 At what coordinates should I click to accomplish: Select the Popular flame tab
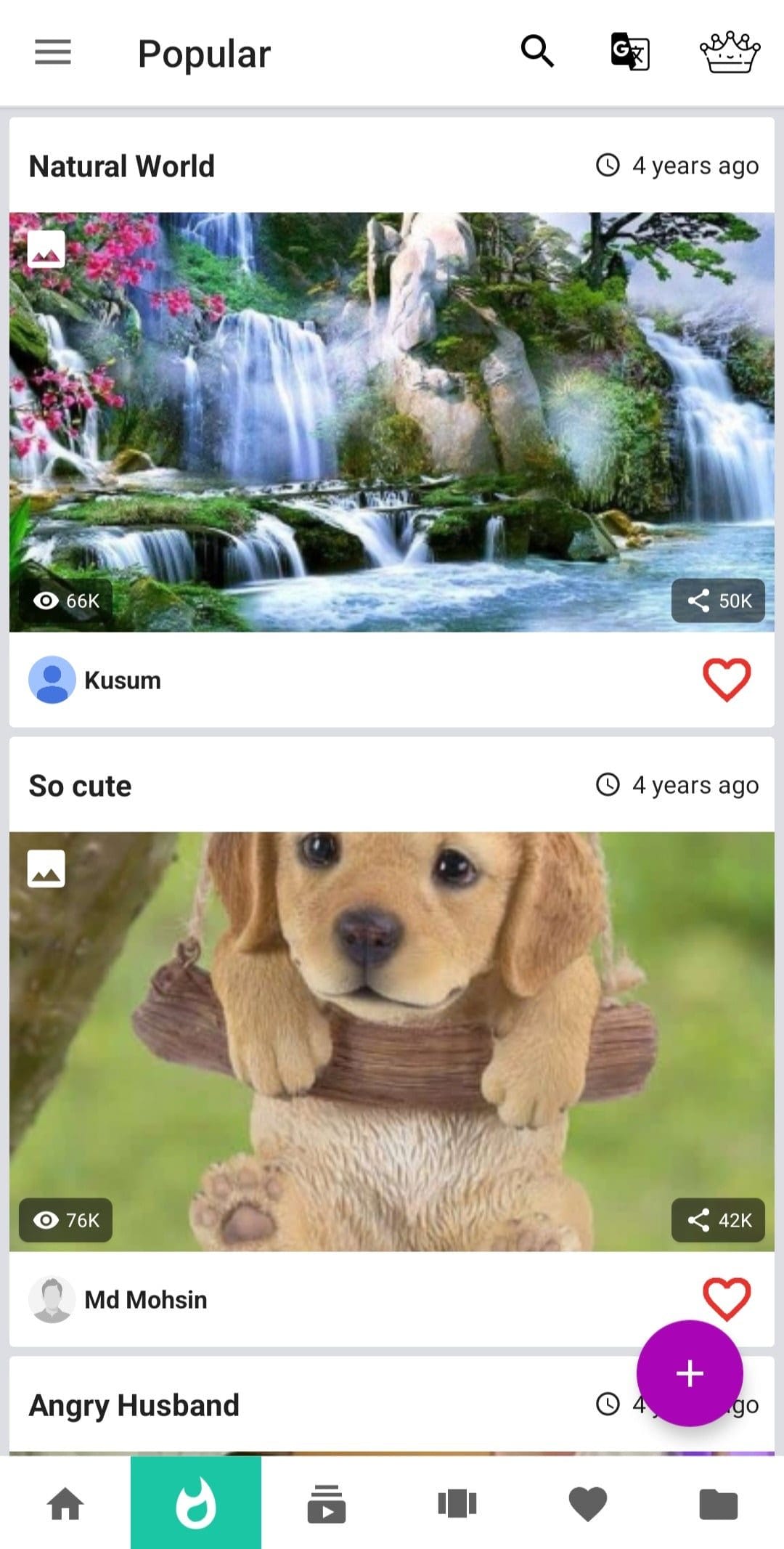pos(196,1503)
